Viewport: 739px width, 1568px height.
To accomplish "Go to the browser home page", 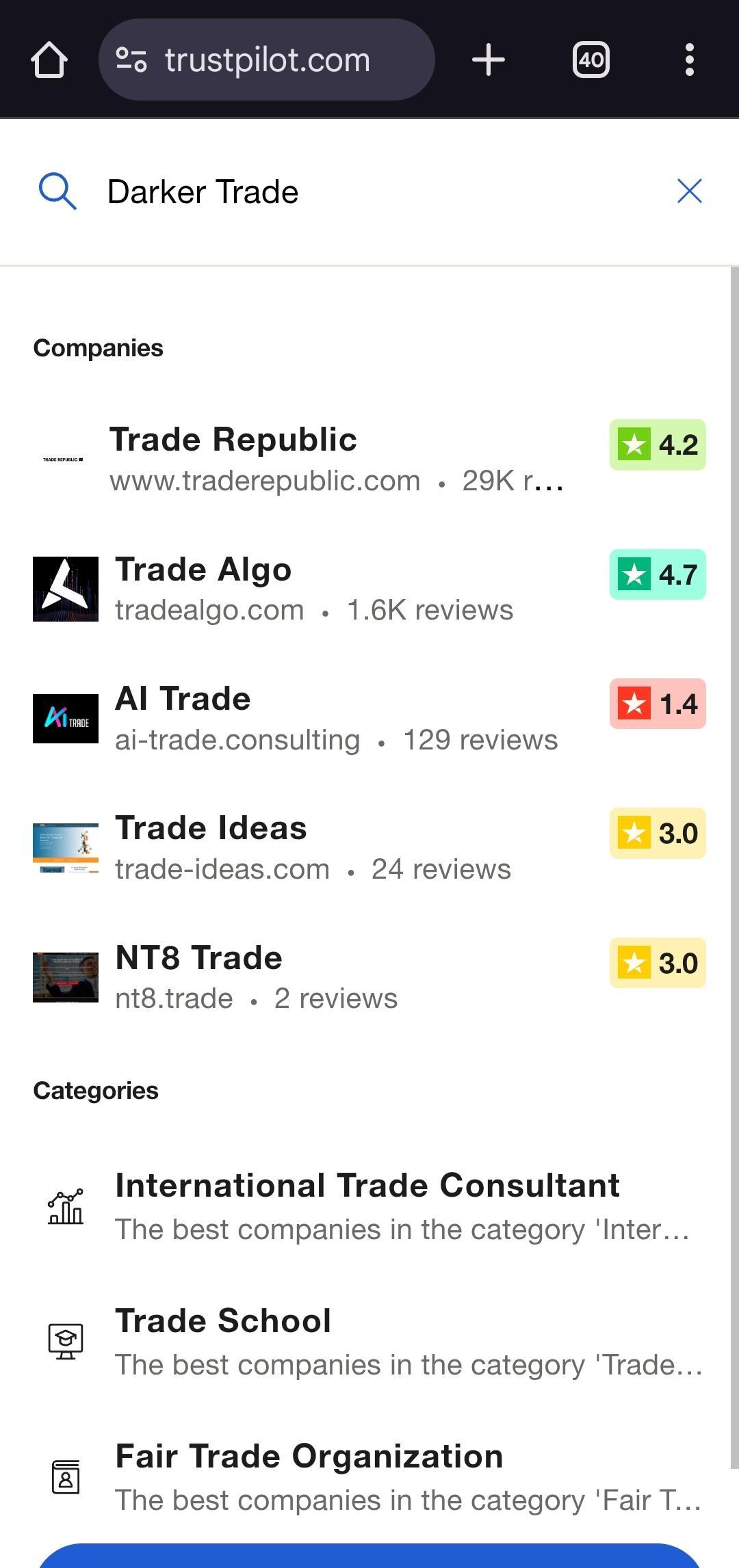I will pos(49,60).
